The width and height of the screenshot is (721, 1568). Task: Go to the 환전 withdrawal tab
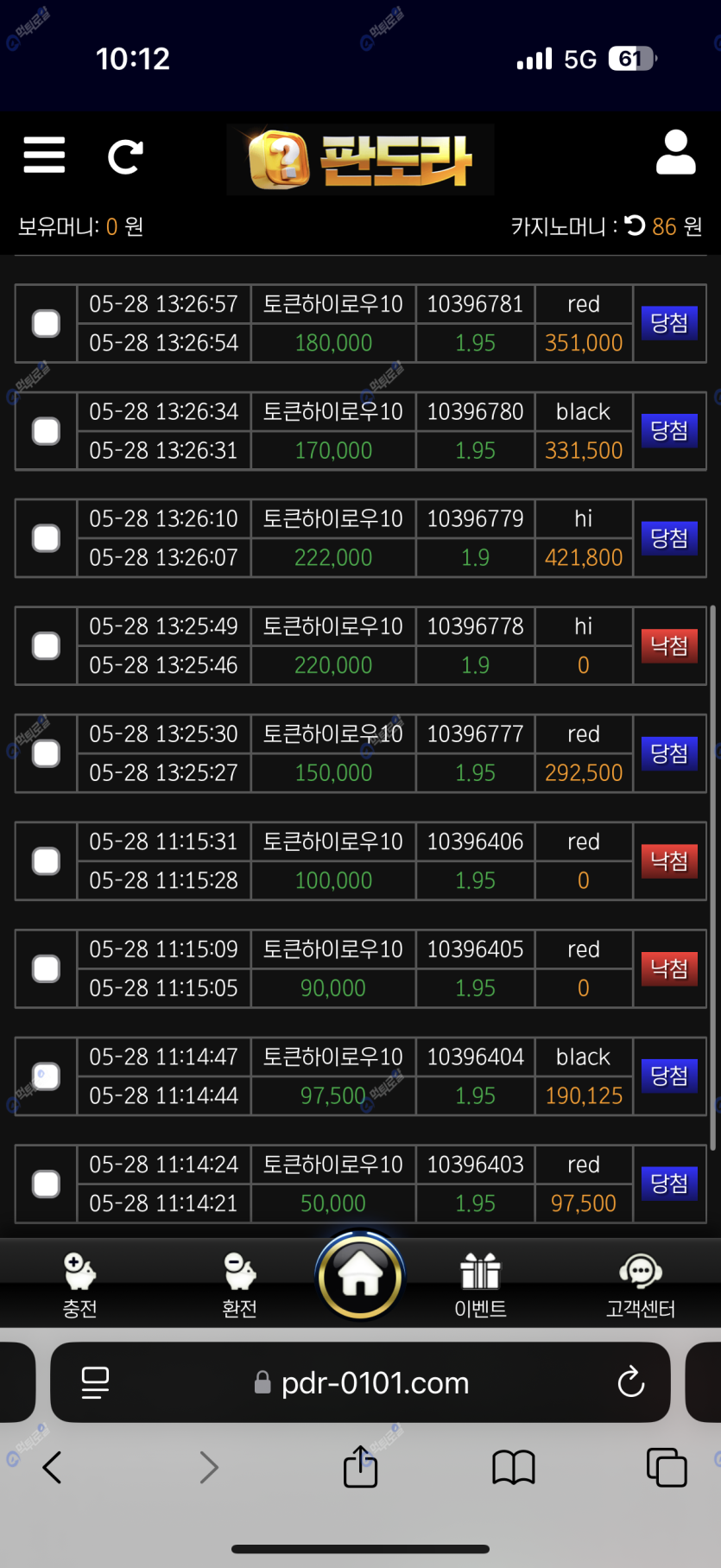(x=239, y=1285)
